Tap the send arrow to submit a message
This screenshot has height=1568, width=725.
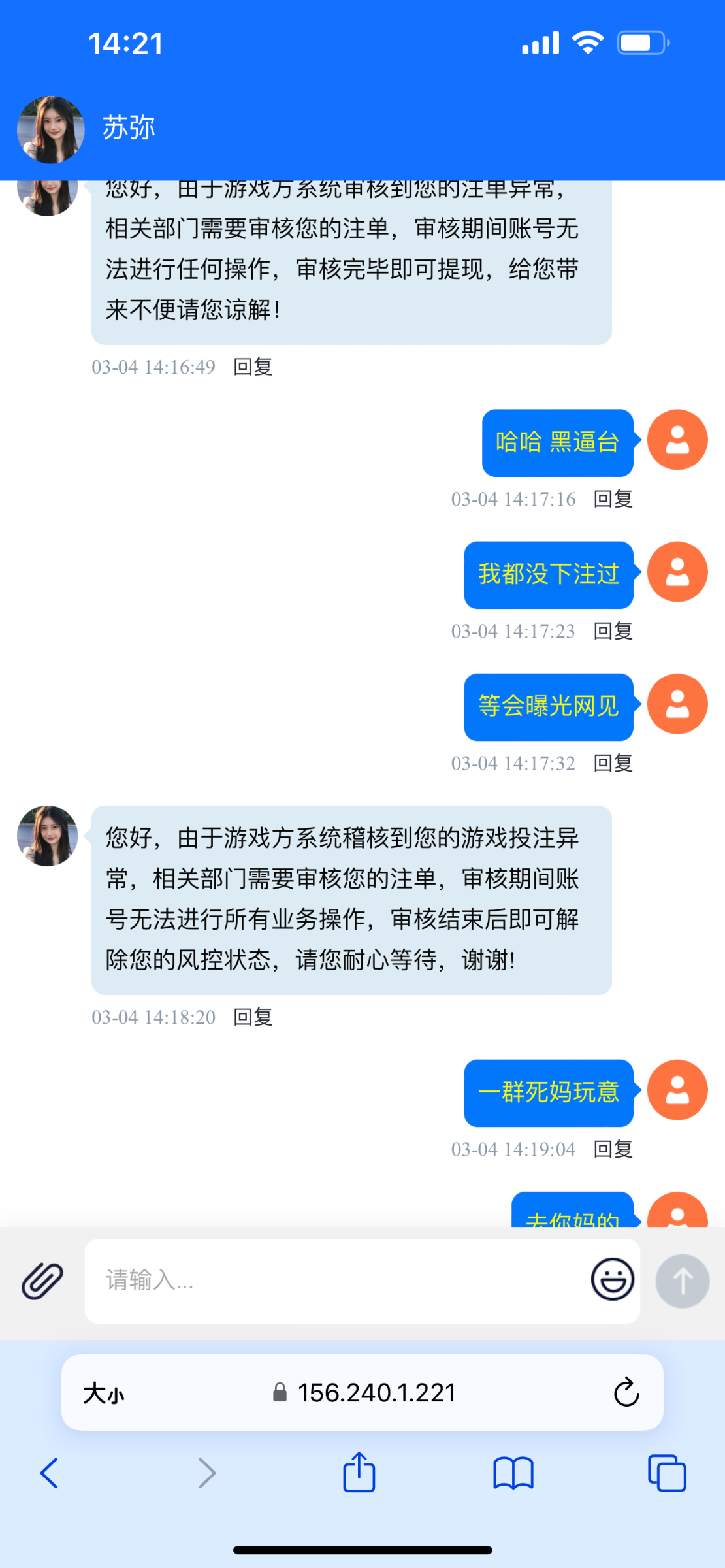[682, 1280]
